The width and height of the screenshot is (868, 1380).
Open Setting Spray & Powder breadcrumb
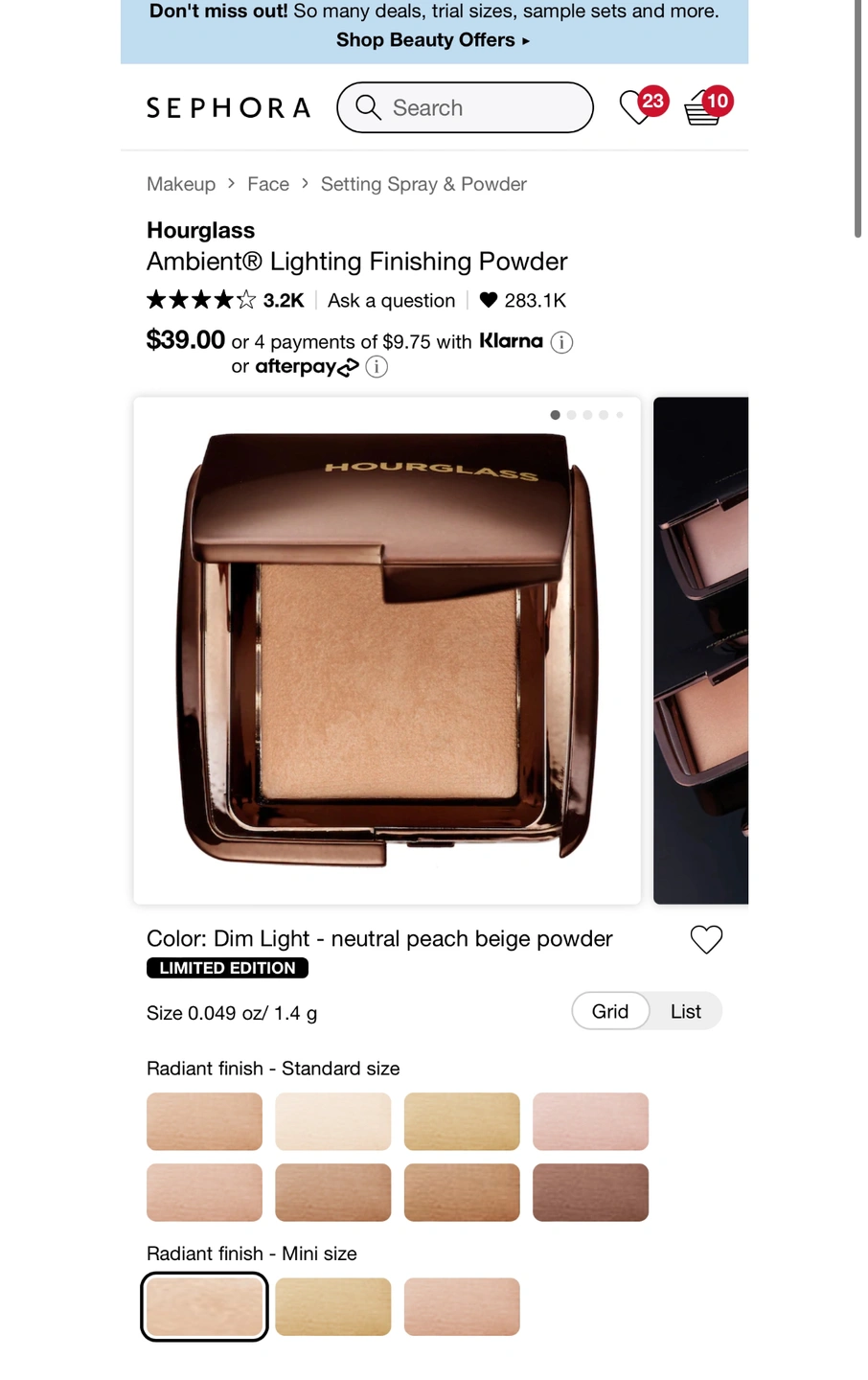[x=423, y=184]
